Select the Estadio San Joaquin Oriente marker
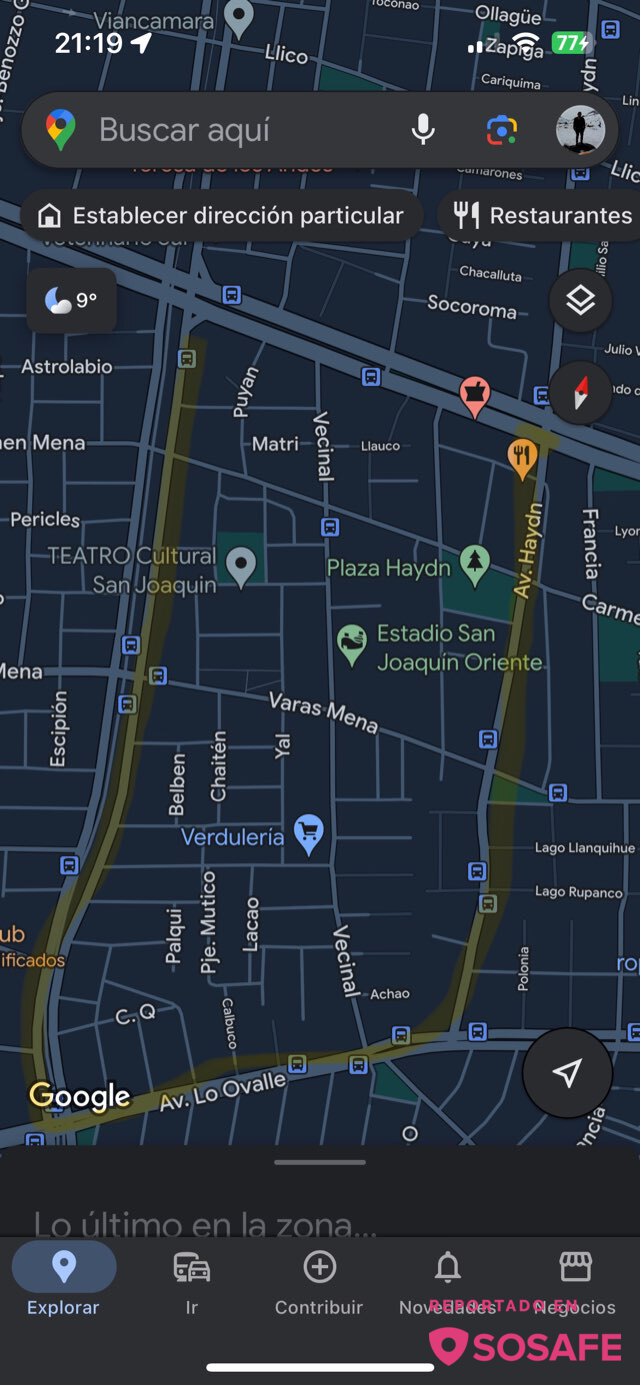 pos(351,645)
